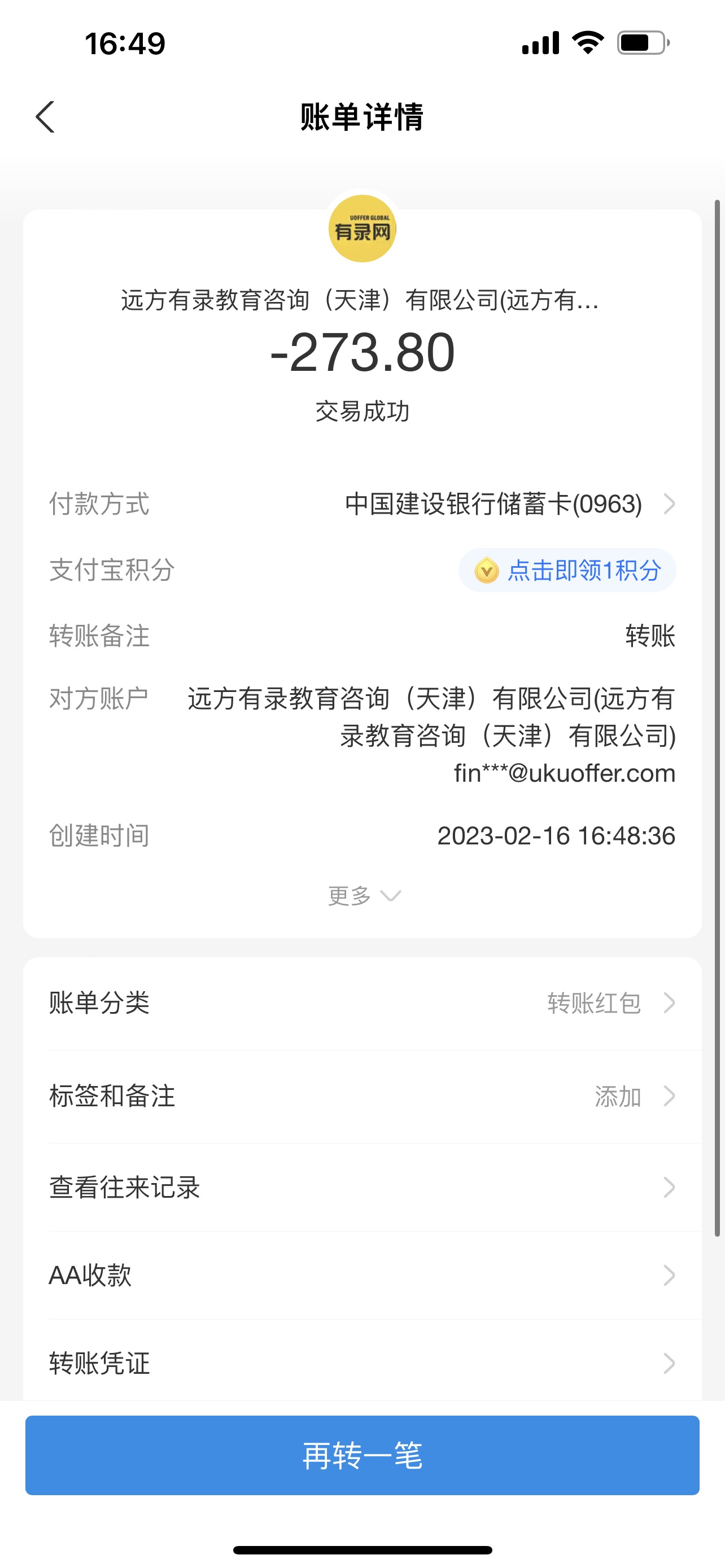View the 转账凭证 transfer receipt
Image resolution: width=725 pixels, height=1568 pixels.
(x=362, y=1364)
